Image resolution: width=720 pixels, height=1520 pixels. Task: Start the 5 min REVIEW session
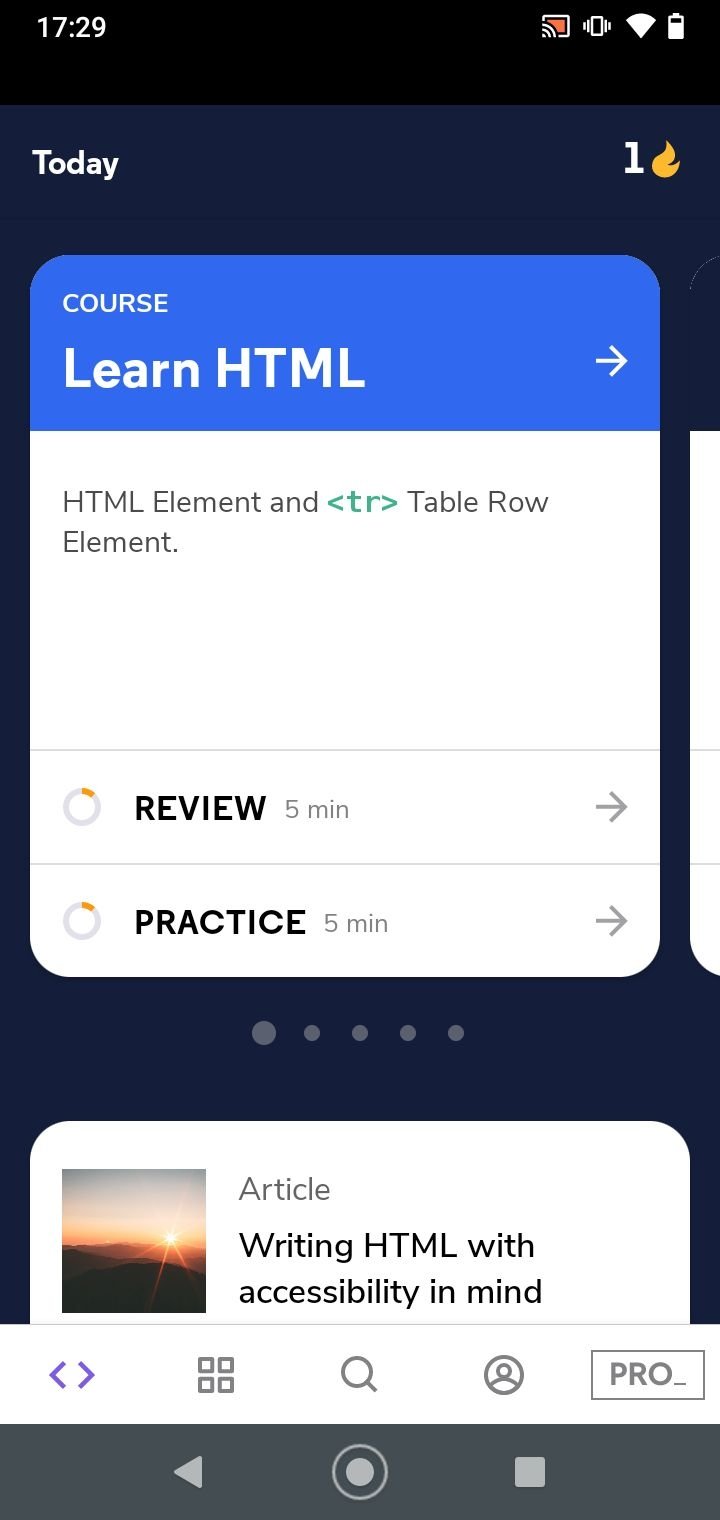(345, 807)
